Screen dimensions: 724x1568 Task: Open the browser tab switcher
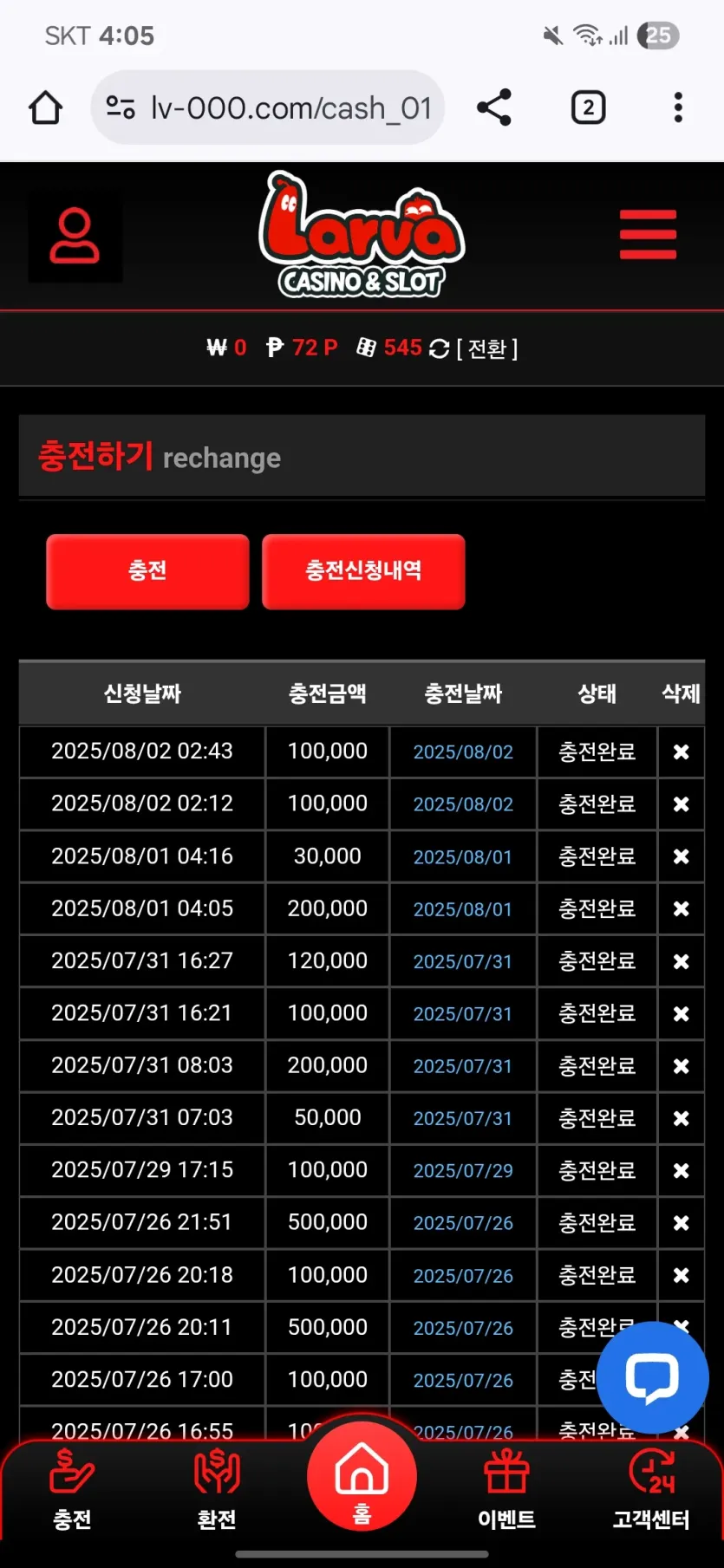(588, 107)
